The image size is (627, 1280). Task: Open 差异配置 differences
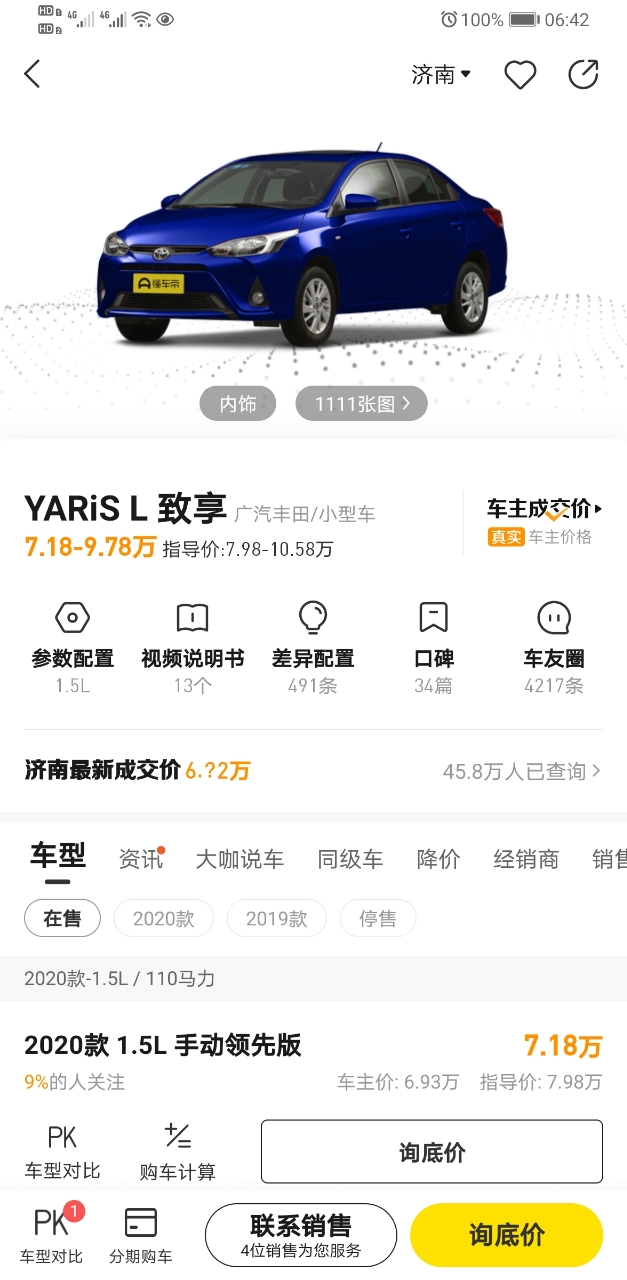point(313,646)
